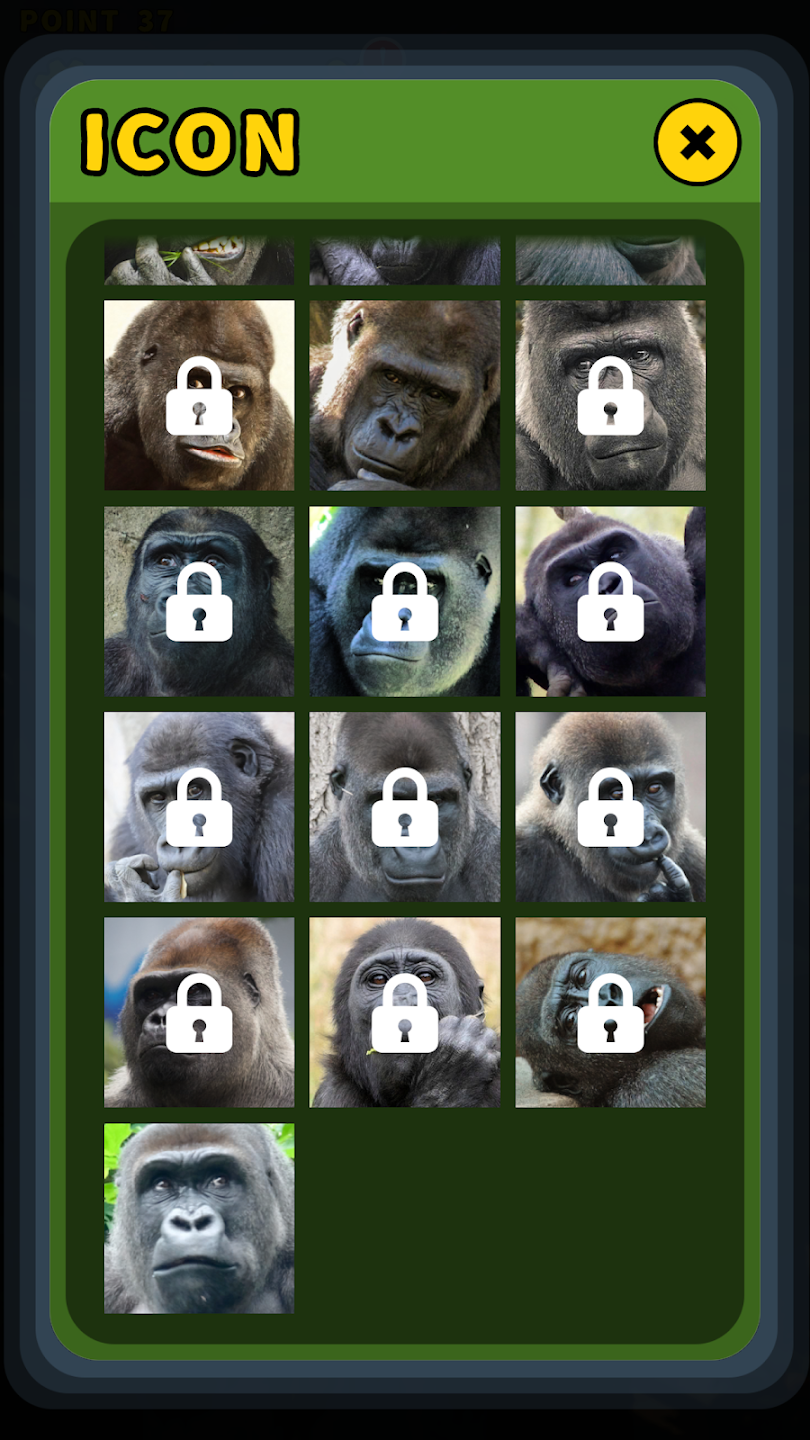Select the black gorilla icon scratching its cheek
The height and width of the screenshot is (1440, 810).
pos(610,600)
